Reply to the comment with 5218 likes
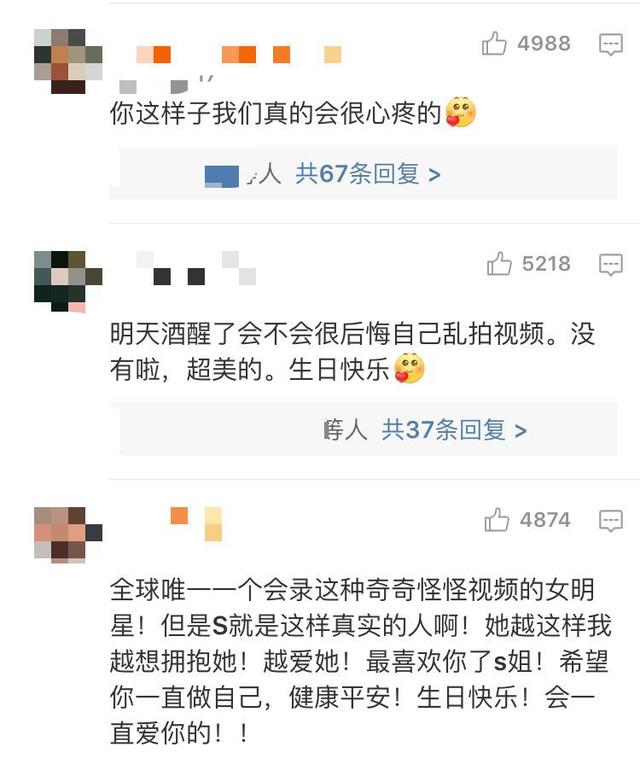 pyautogui.click(x=610, y=264)
